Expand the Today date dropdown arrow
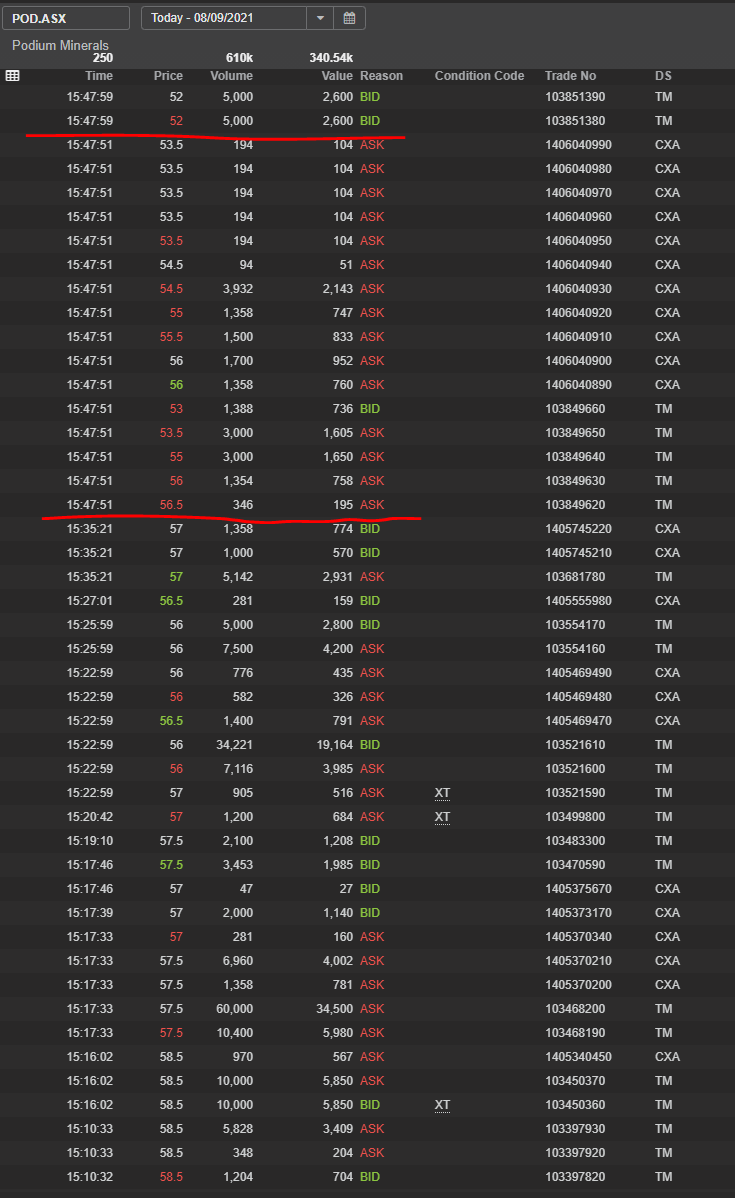The height and width of the screenshot is (1198, 735). pyautogui.click(x=320, y=18)
